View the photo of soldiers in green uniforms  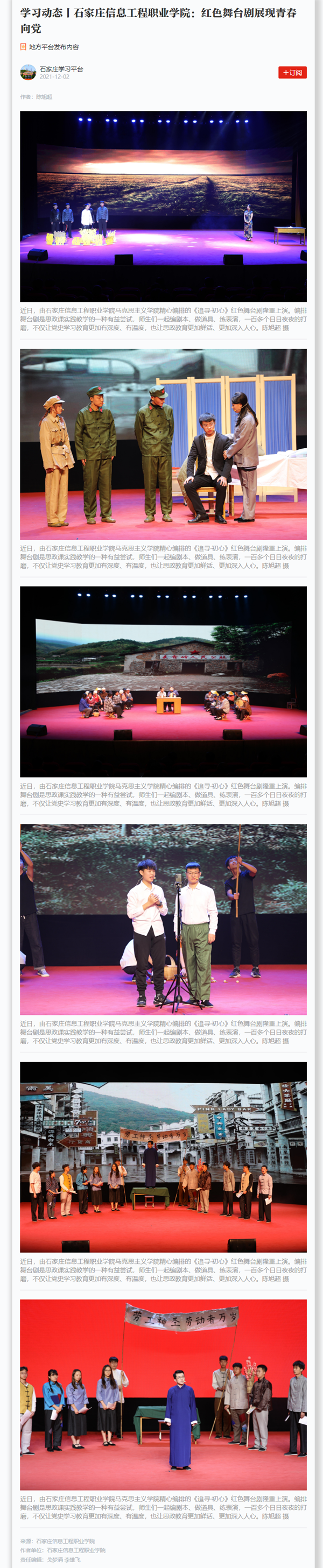pyautogui.click(x=163, y=444)
